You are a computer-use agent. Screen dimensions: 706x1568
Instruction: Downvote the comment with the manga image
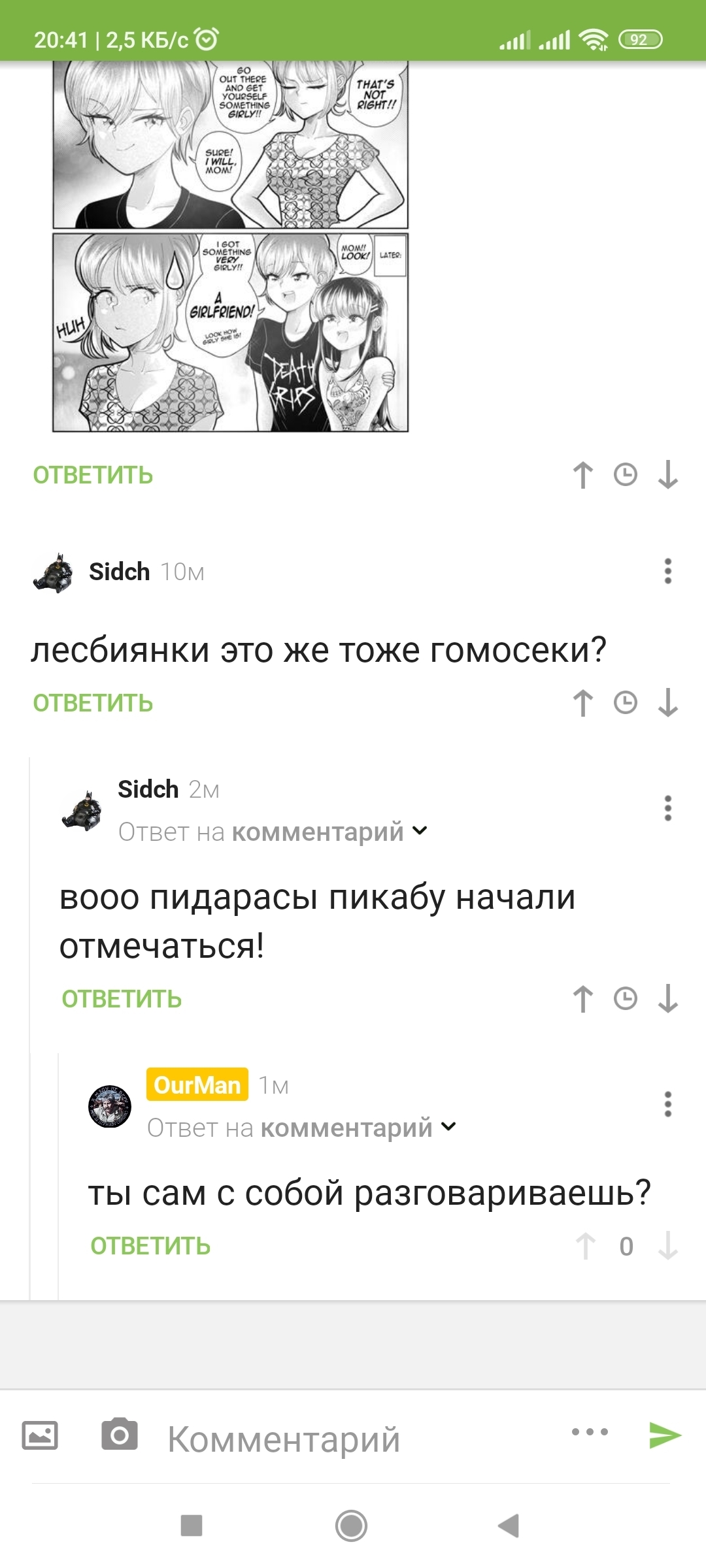pyautogui.click(x=667, y=475)
